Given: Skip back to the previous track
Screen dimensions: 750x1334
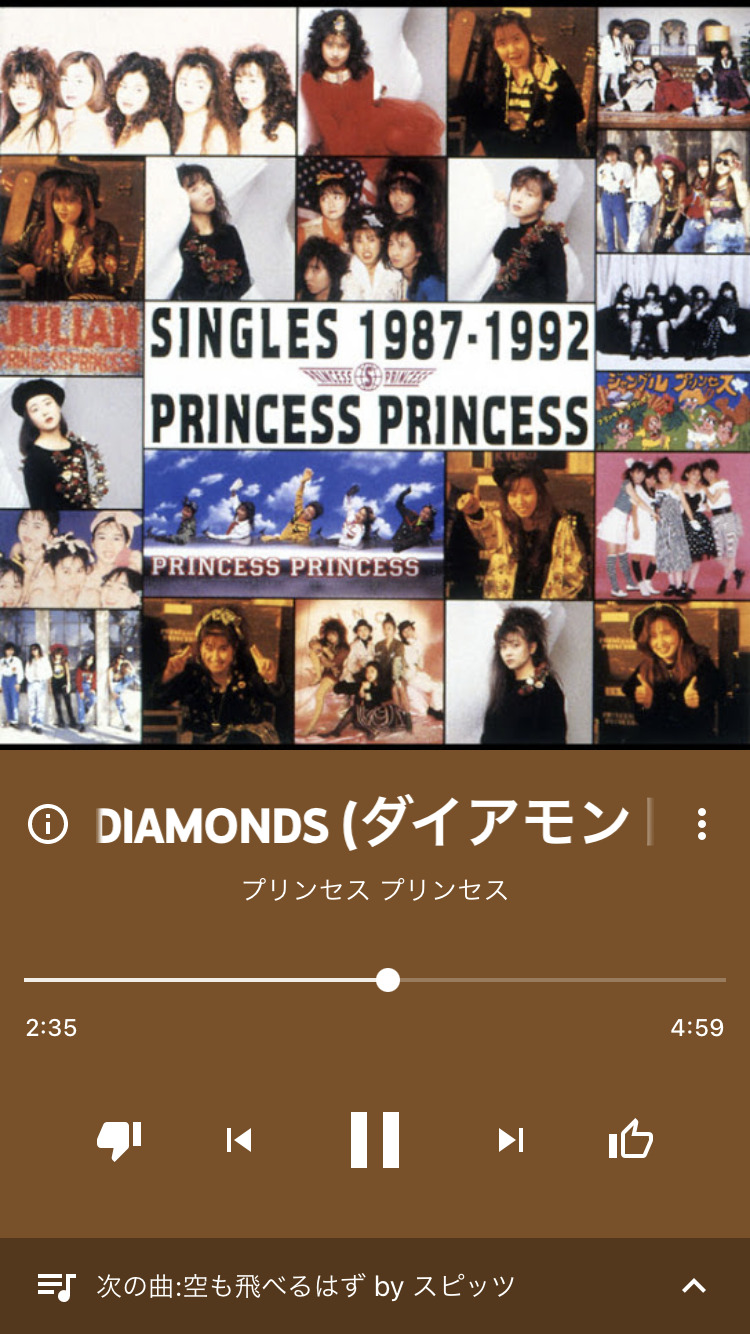Looking at the screenshot, I should pos(239,1140).
